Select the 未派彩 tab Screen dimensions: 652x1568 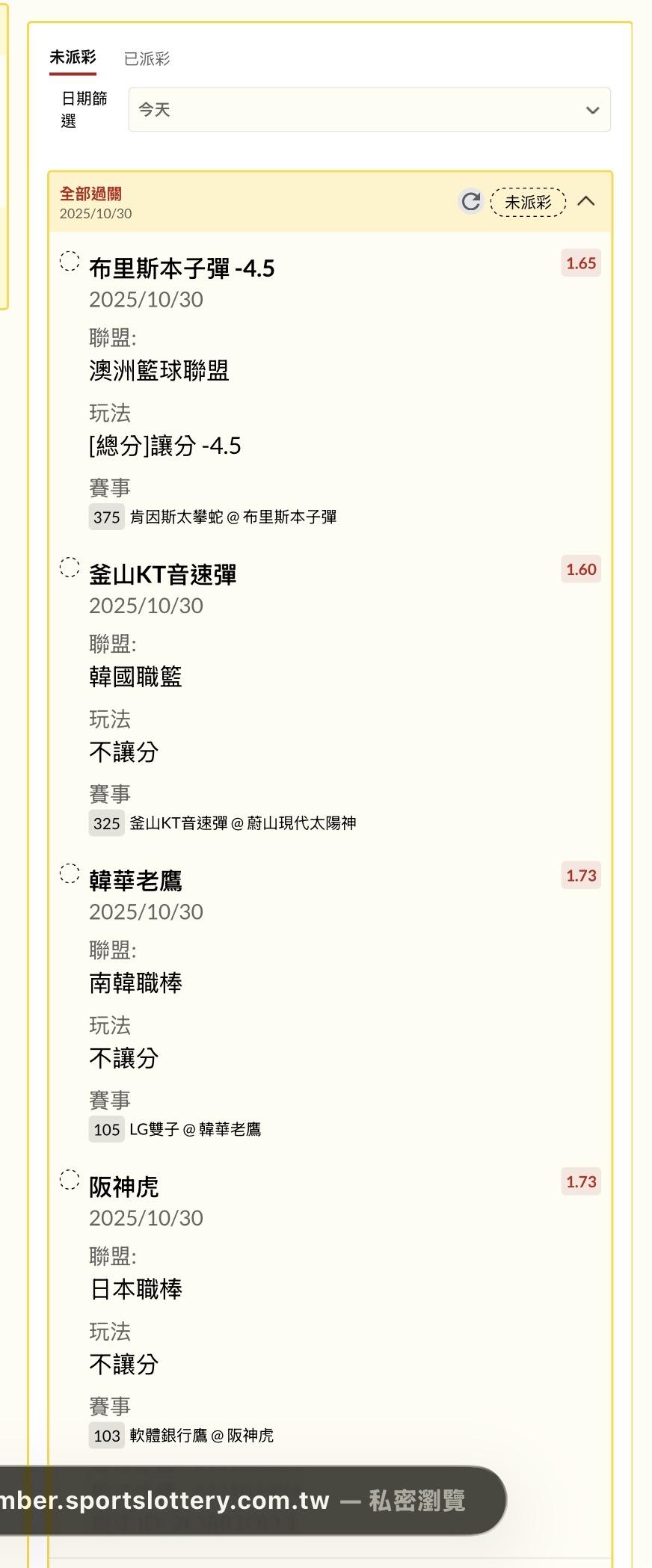point(73,58)
